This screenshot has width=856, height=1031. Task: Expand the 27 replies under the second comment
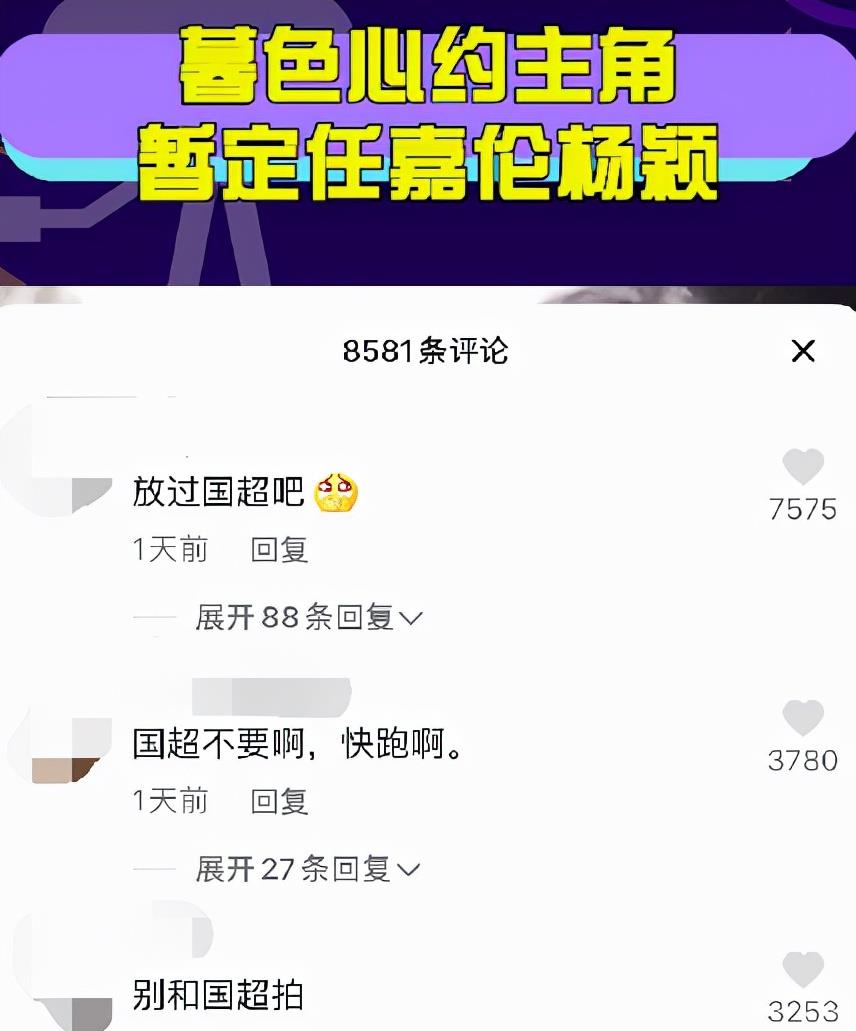[300, 868]
